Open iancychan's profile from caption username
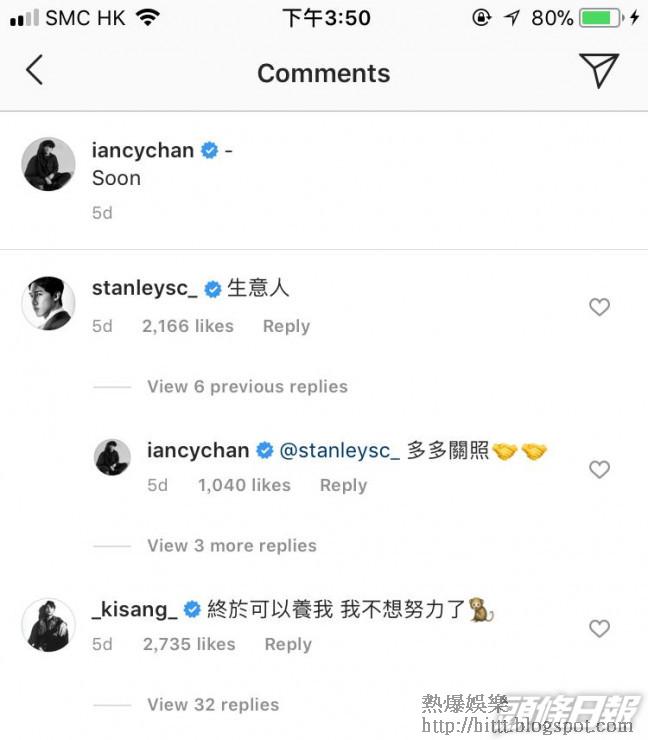The image size is (648, 740). tap(143, 151)
